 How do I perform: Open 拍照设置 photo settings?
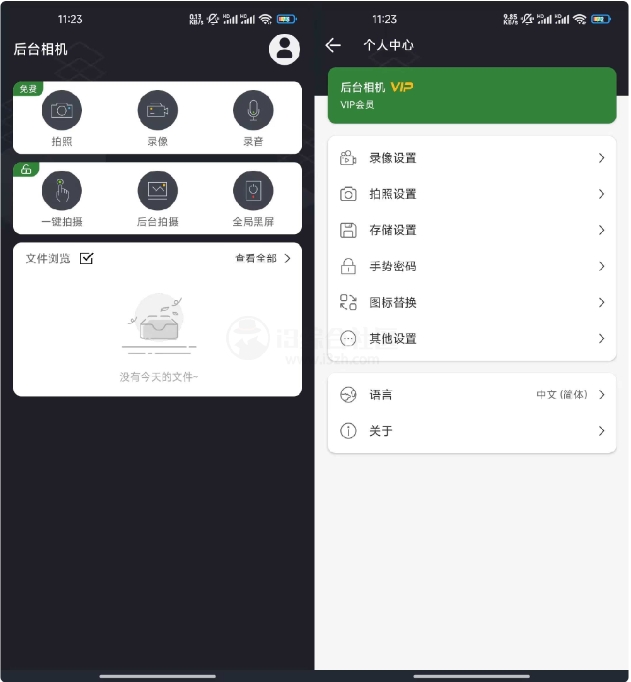click(471, 194)
